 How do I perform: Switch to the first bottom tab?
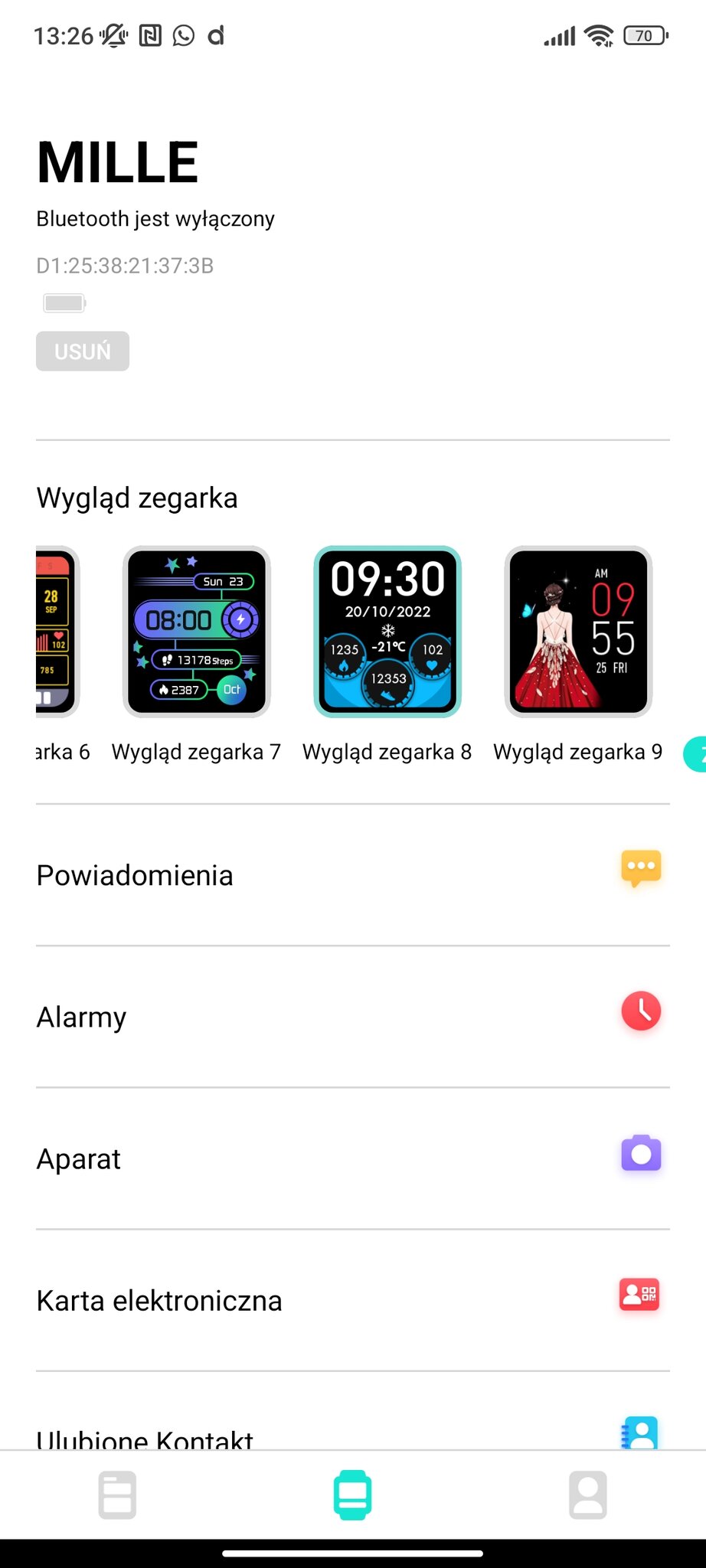[x=117, y=1494]
